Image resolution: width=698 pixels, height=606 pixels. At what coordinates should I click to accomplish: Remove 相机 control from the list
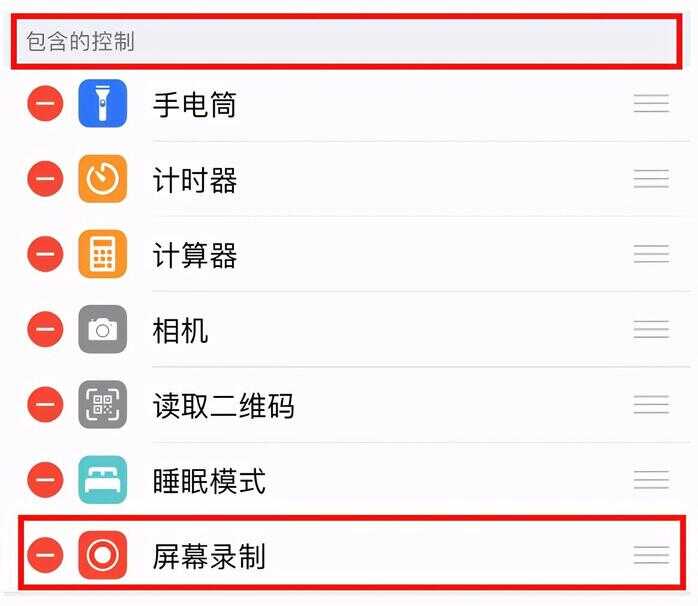[45, 329]
